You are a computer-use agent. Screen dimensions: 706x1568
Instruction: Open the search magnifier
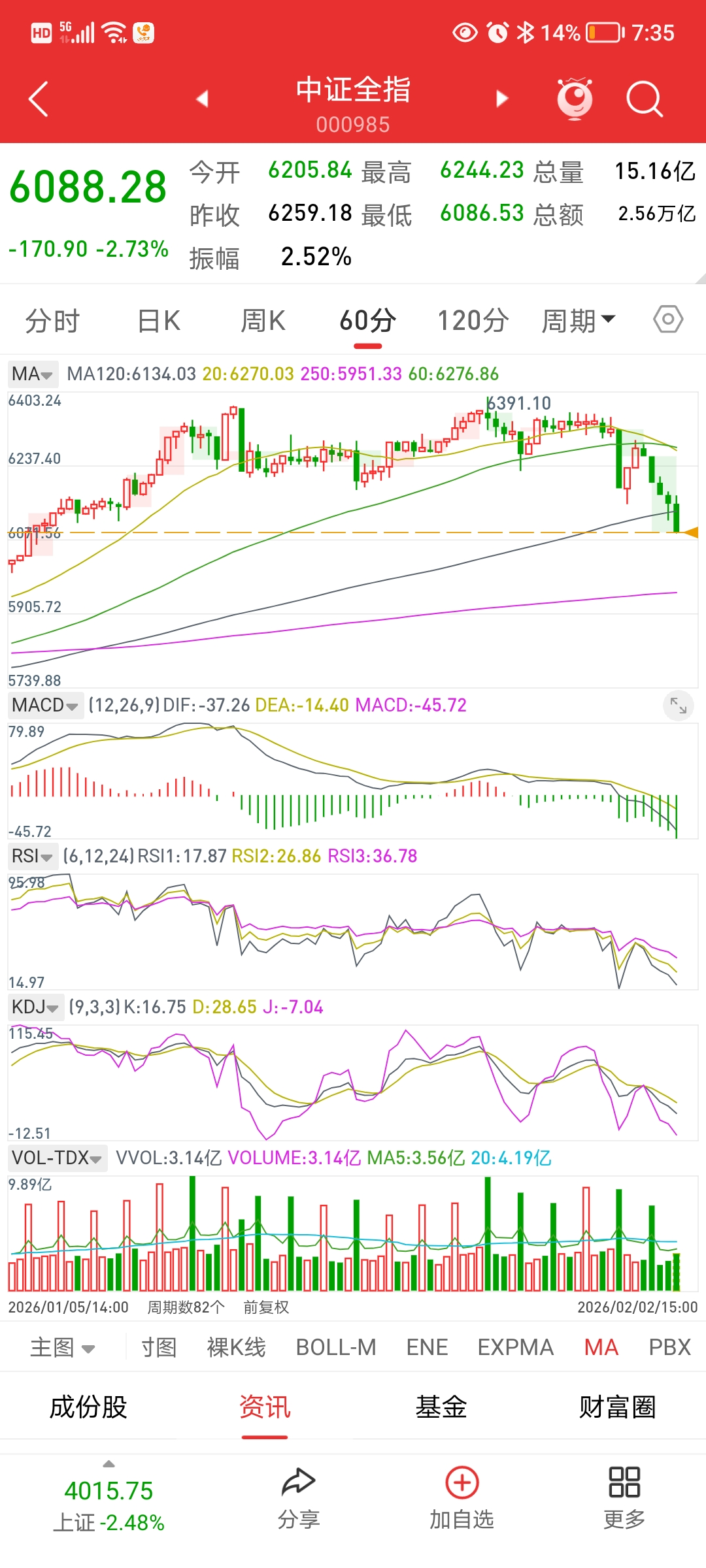(644, 99)
